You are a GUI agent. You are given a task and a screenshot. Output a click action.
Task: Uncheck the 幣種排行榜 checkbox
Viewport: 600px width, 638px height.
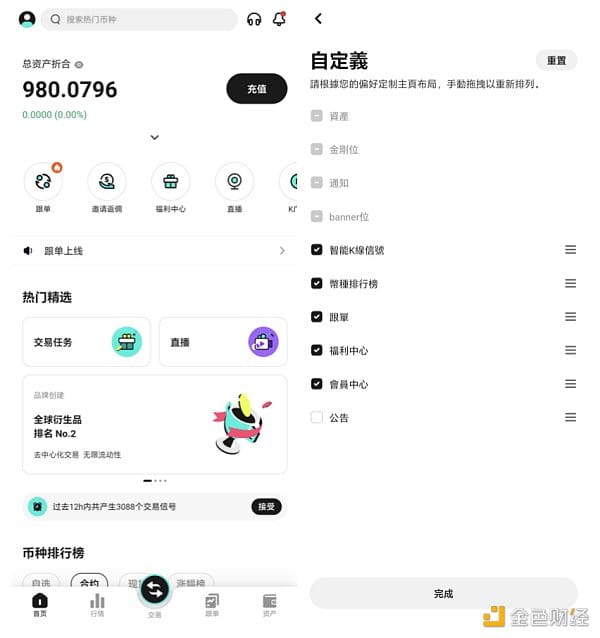[317, 284]
